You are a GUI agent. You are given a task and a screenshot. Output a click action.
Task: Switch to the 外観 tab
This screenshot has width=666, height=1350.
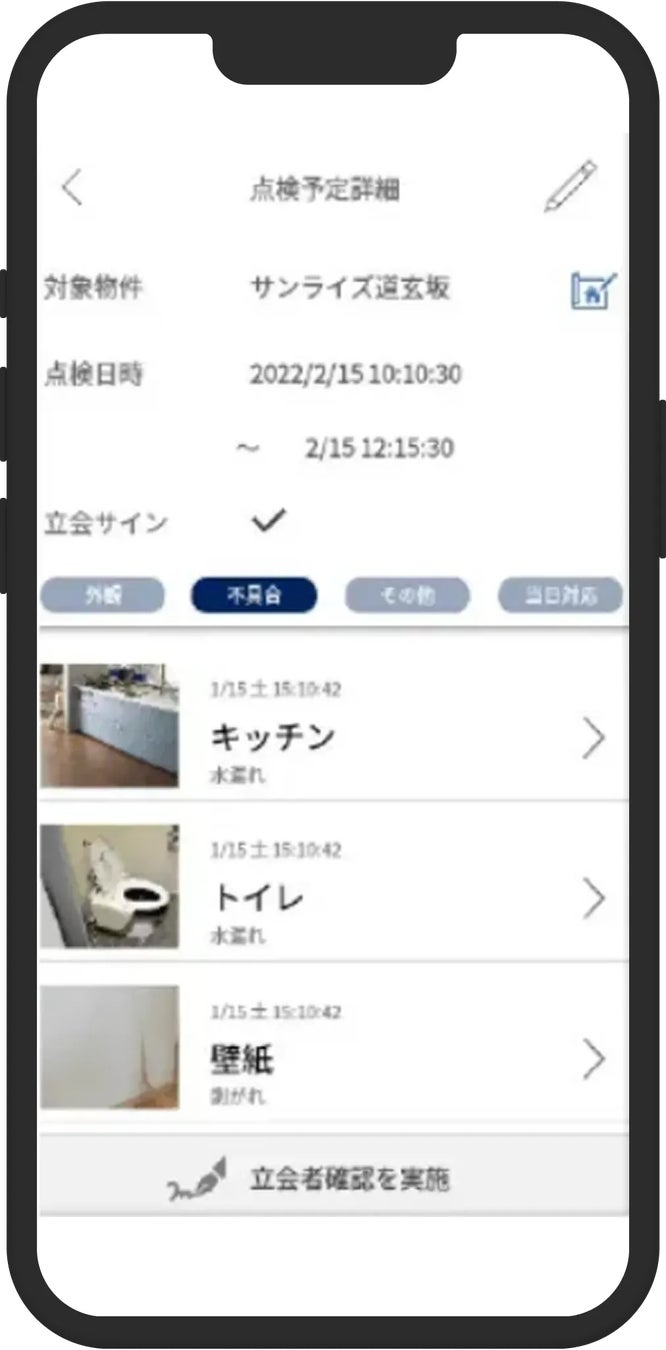(102, 596)
